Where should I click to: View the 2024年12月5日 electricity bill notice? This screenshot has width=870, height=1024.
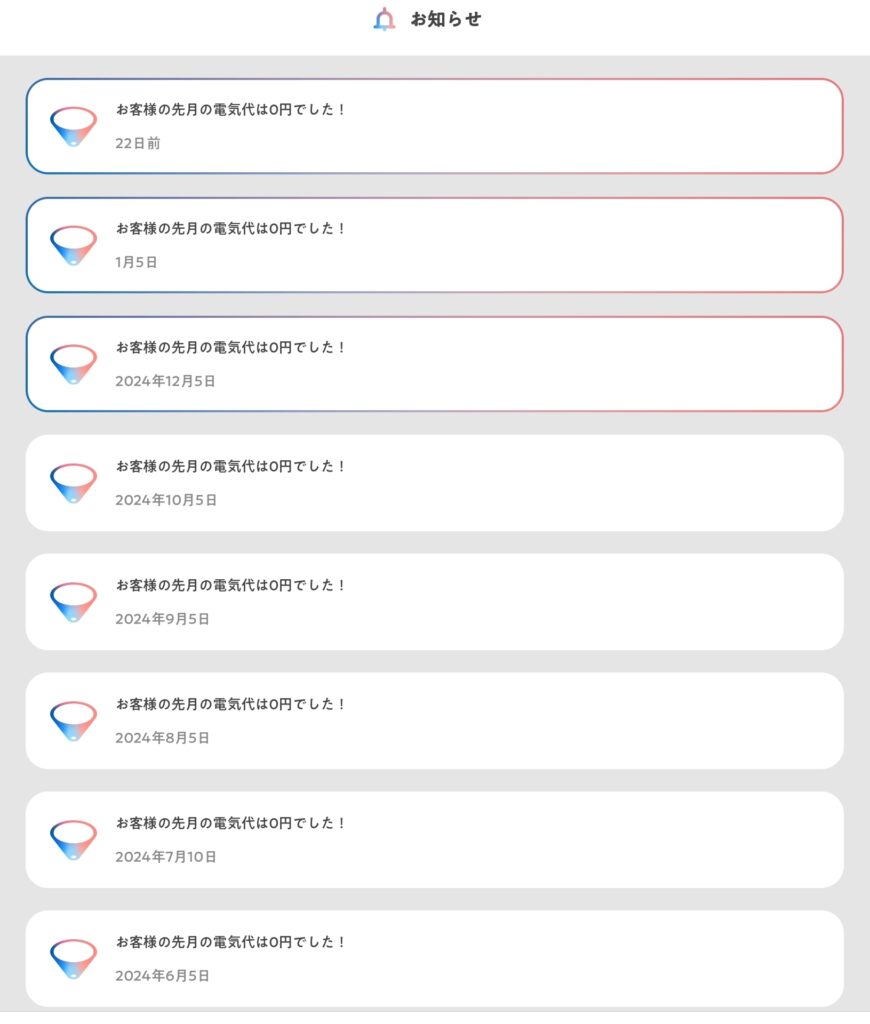[434, 364]
